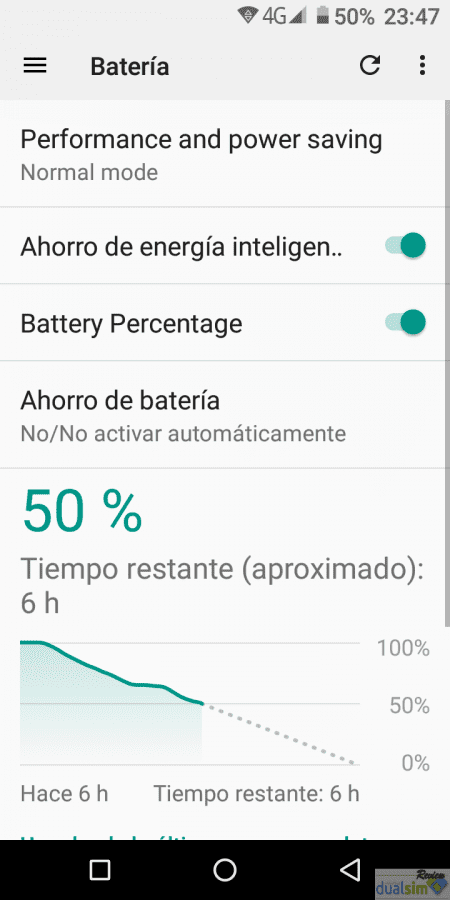The image size is (450, 900).
Task: Turn off the Battery Percentage switch
Action: pyautogui.click(x=405, y=322)
